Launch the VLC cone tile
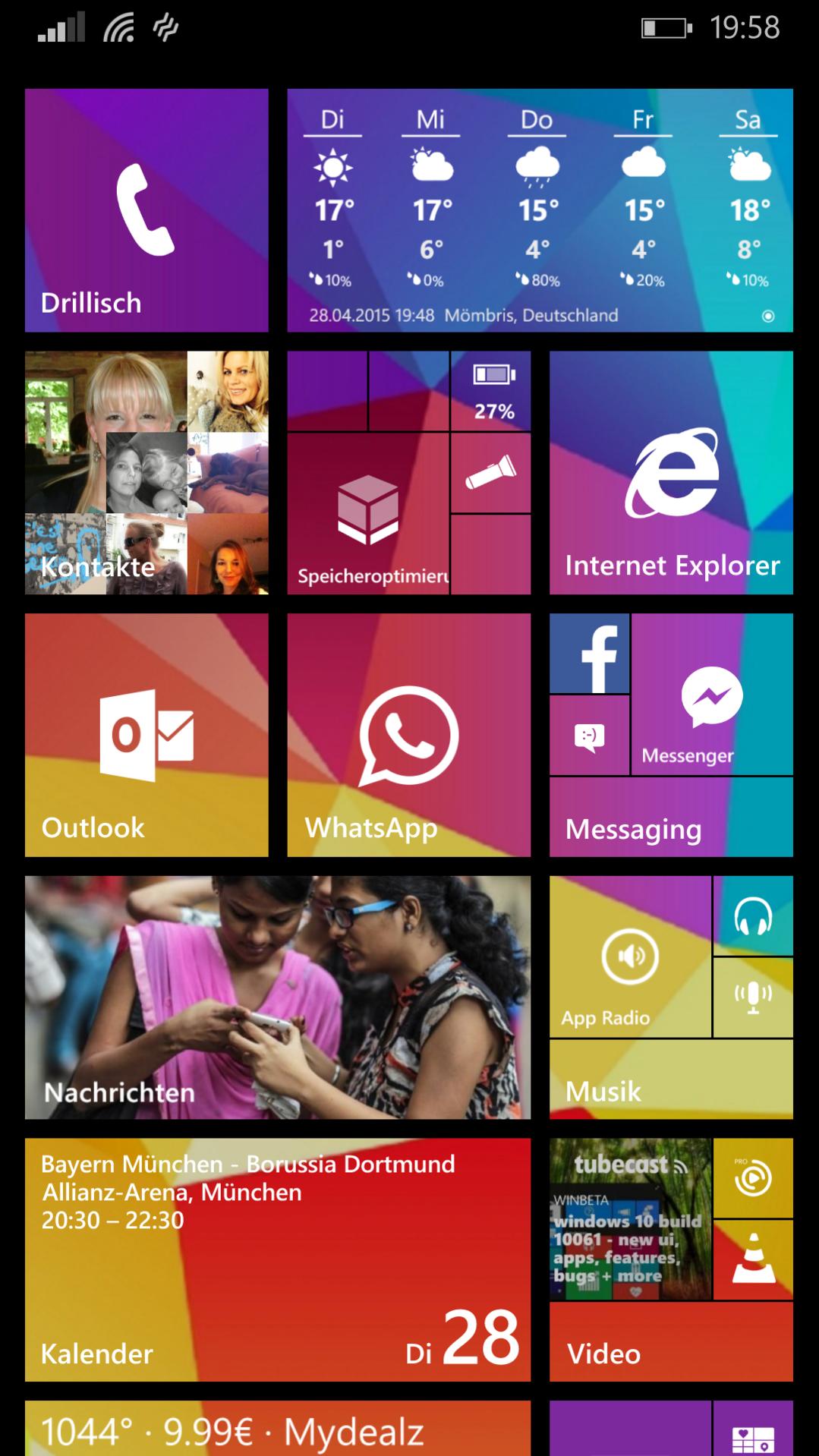 753,1260
